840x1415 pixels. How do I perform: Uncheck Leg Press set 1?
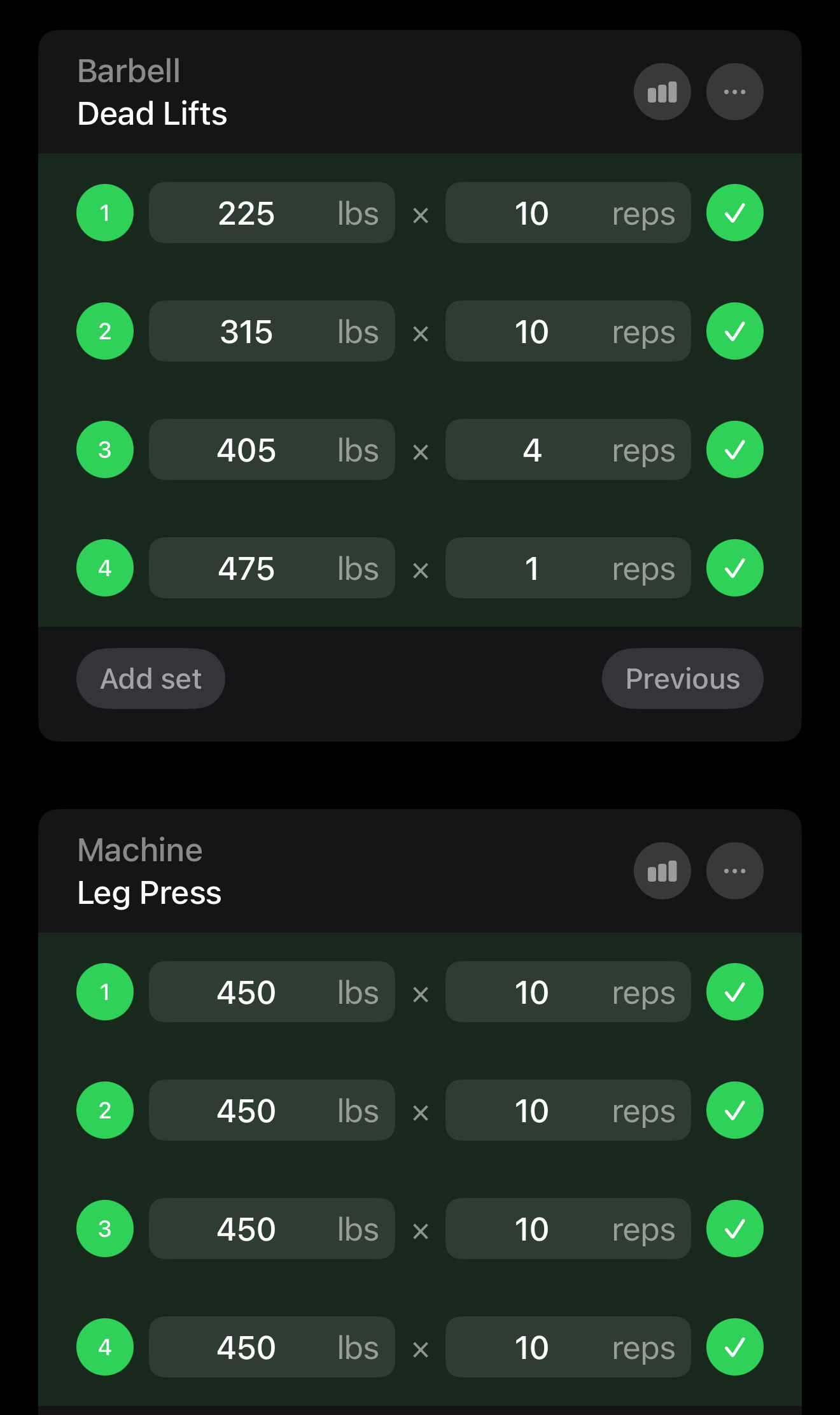734,992
